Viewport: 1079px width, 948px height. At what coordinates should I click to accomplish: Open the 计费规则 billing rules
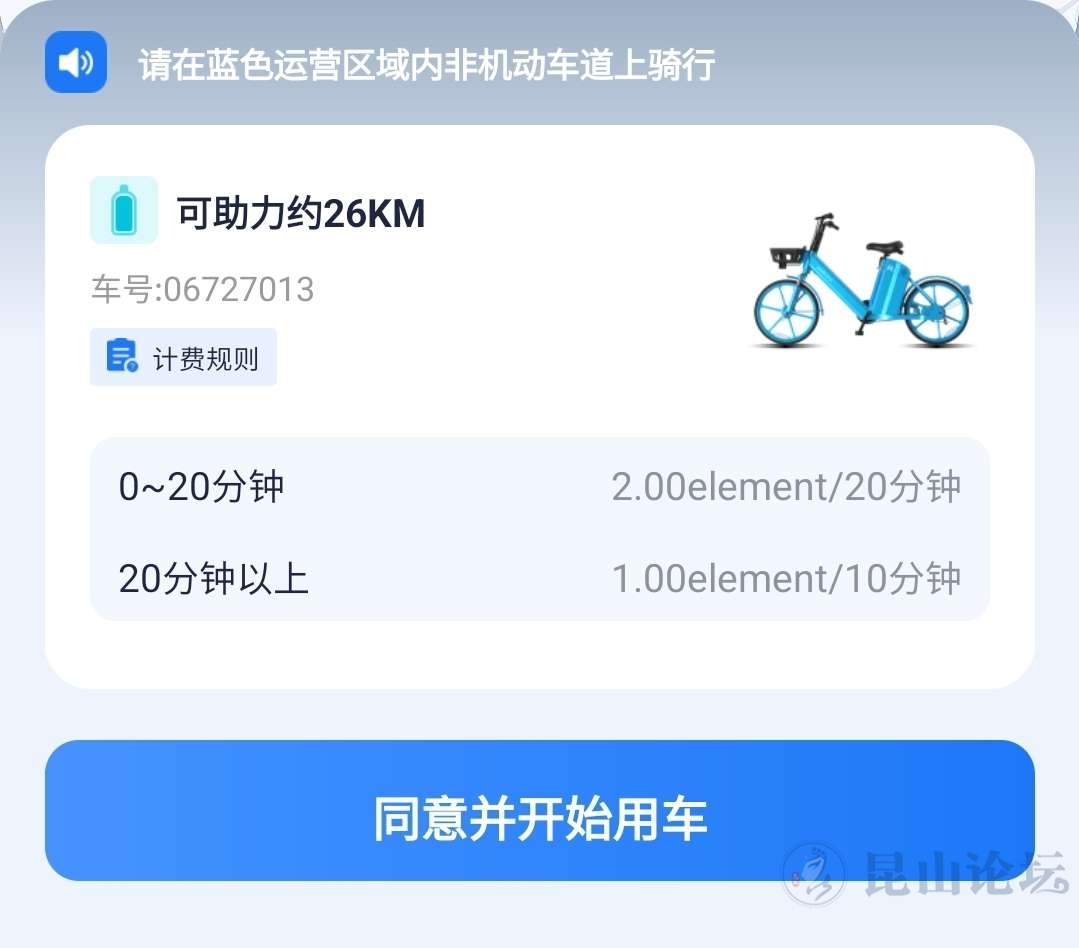(x=183, y=357)
